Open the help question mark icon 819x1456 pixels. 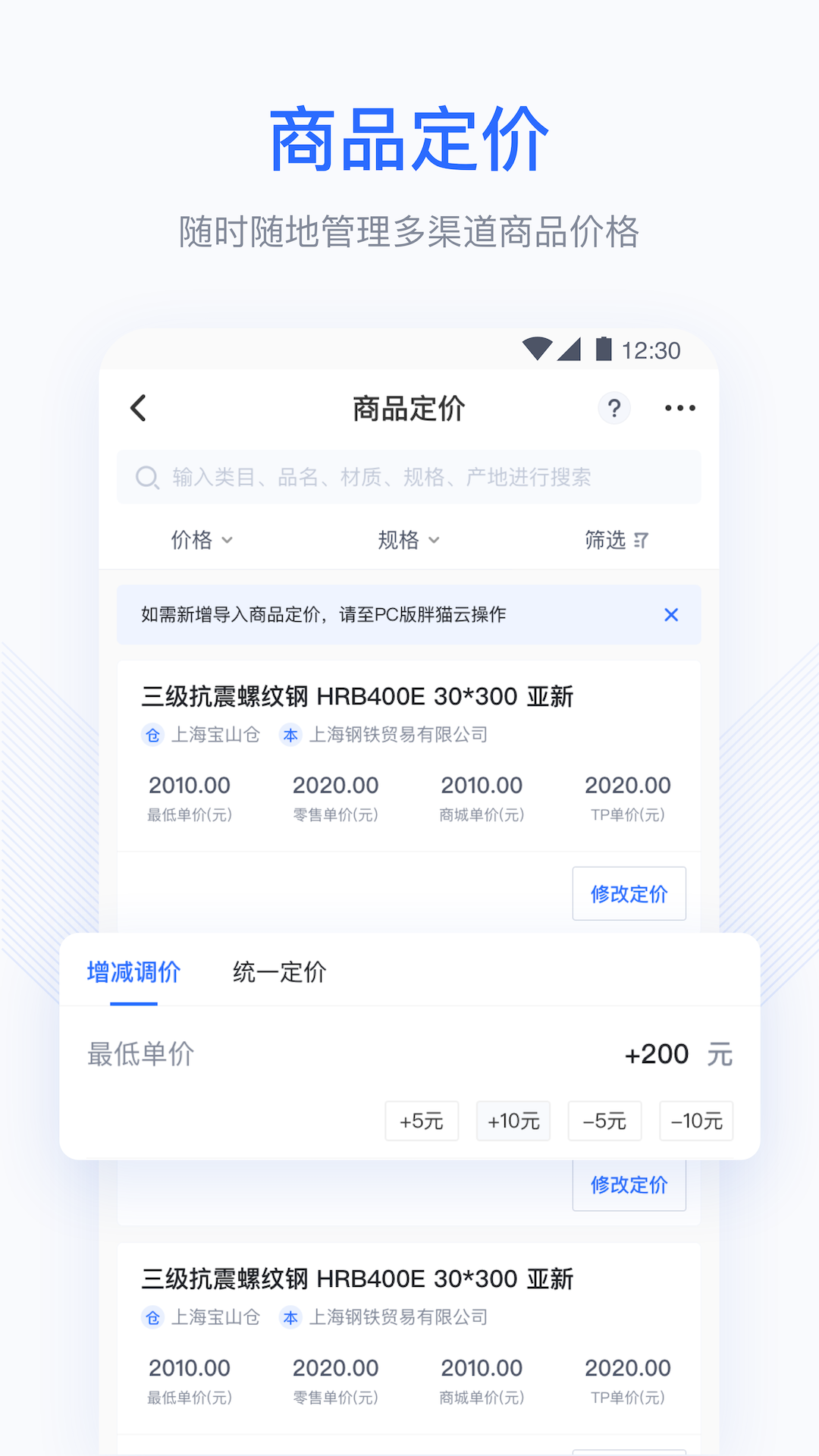pos(614,408)
